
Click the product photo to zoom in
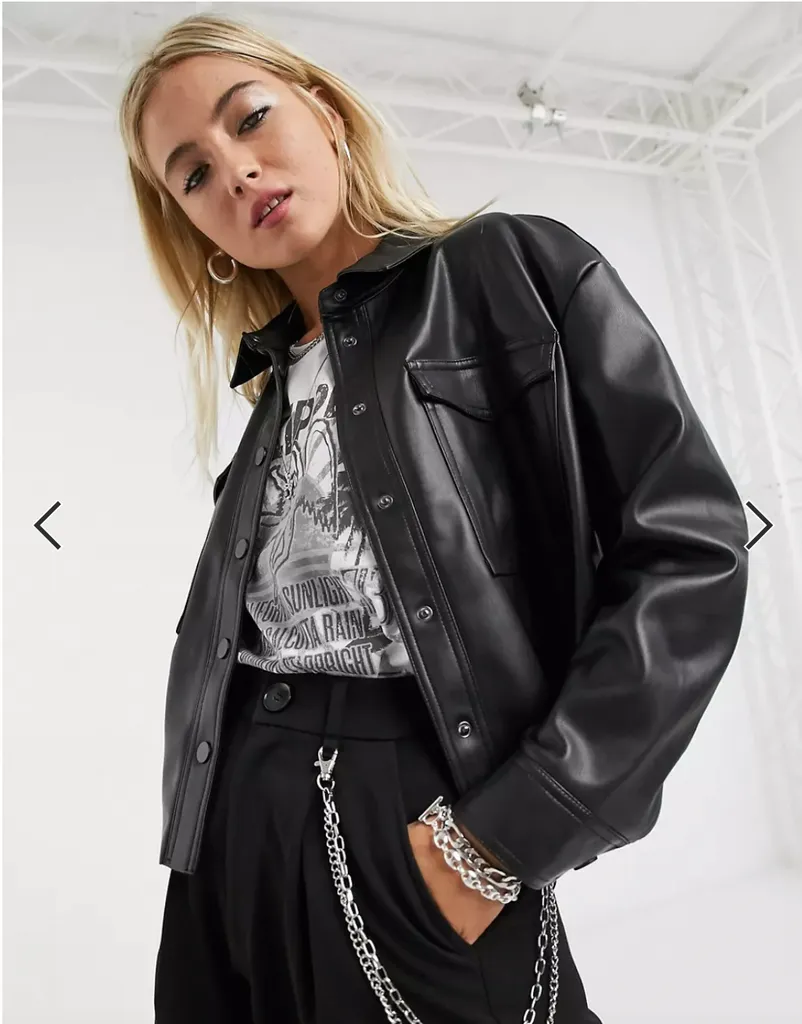400,512
